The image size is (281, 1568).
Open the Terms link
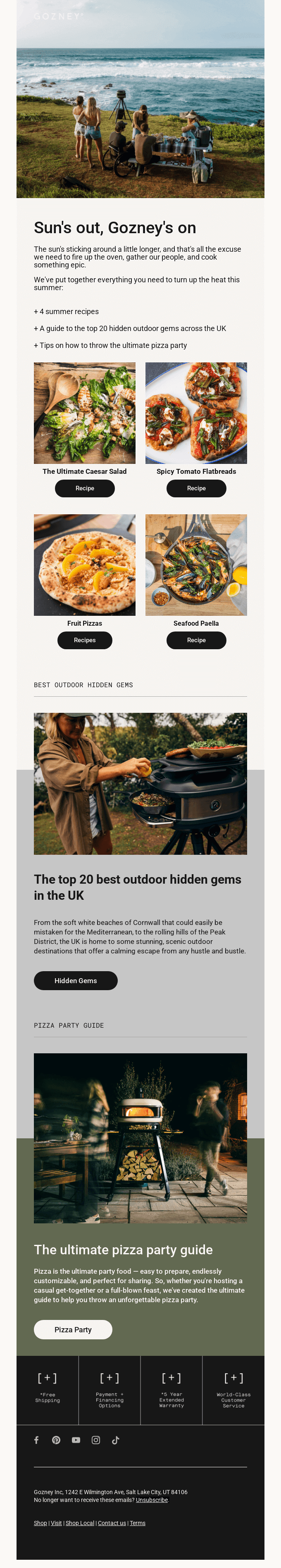[x=138, y=1523]
